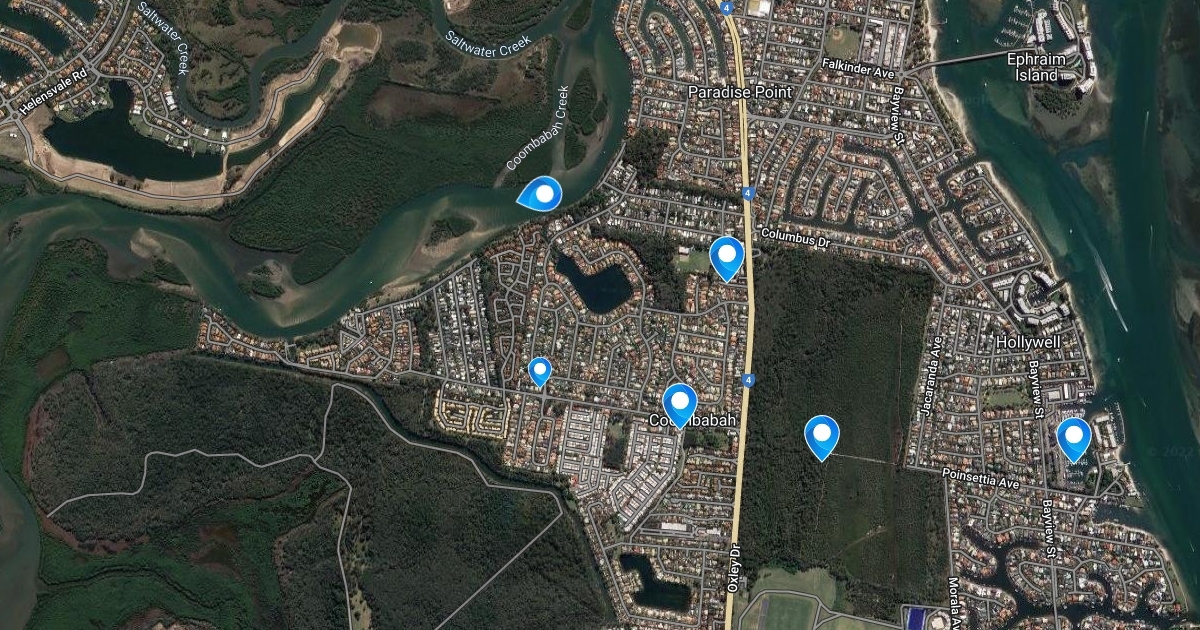
Task: Open the pin at the Coombabah label
Action: pos(680,403)
